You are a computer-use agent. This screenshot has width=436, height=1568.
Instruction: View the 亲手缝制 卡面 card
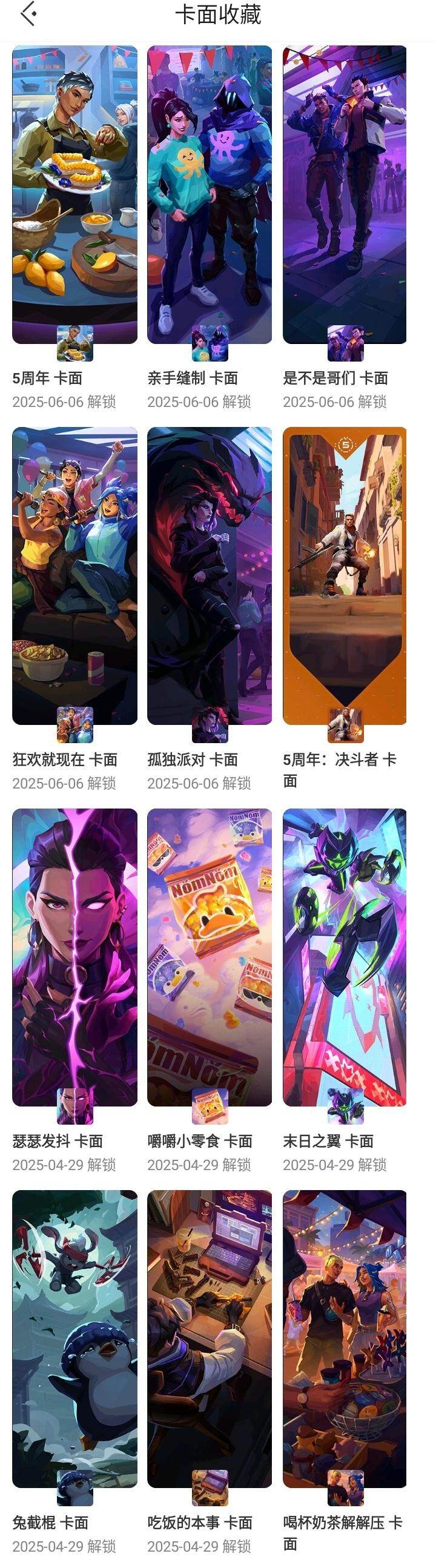click(210, 195)
